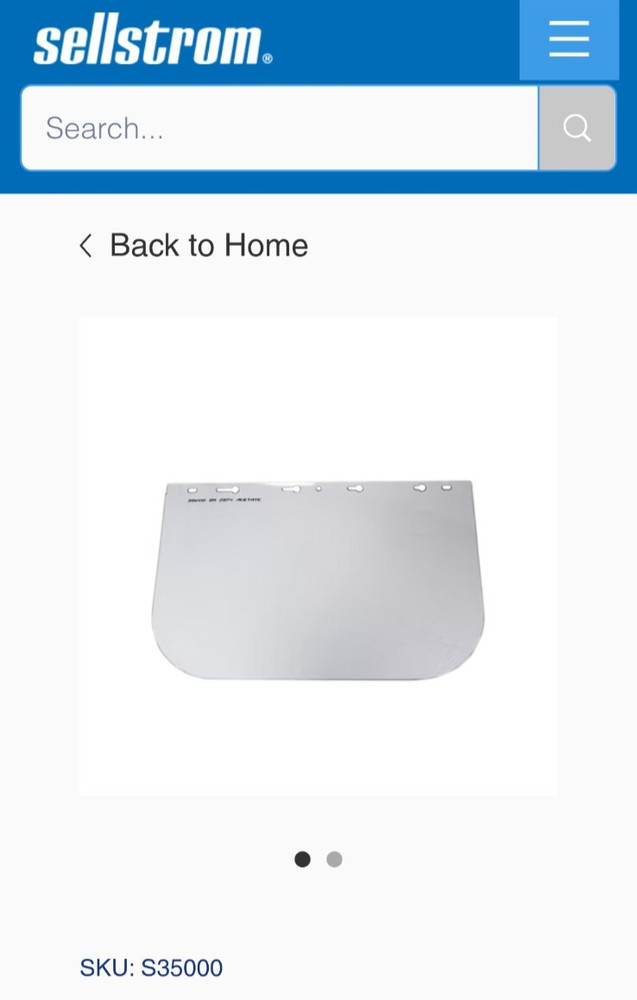The image size is (637, 1000).
Task: Submit search with magnifier button
Action: point(577,128)
